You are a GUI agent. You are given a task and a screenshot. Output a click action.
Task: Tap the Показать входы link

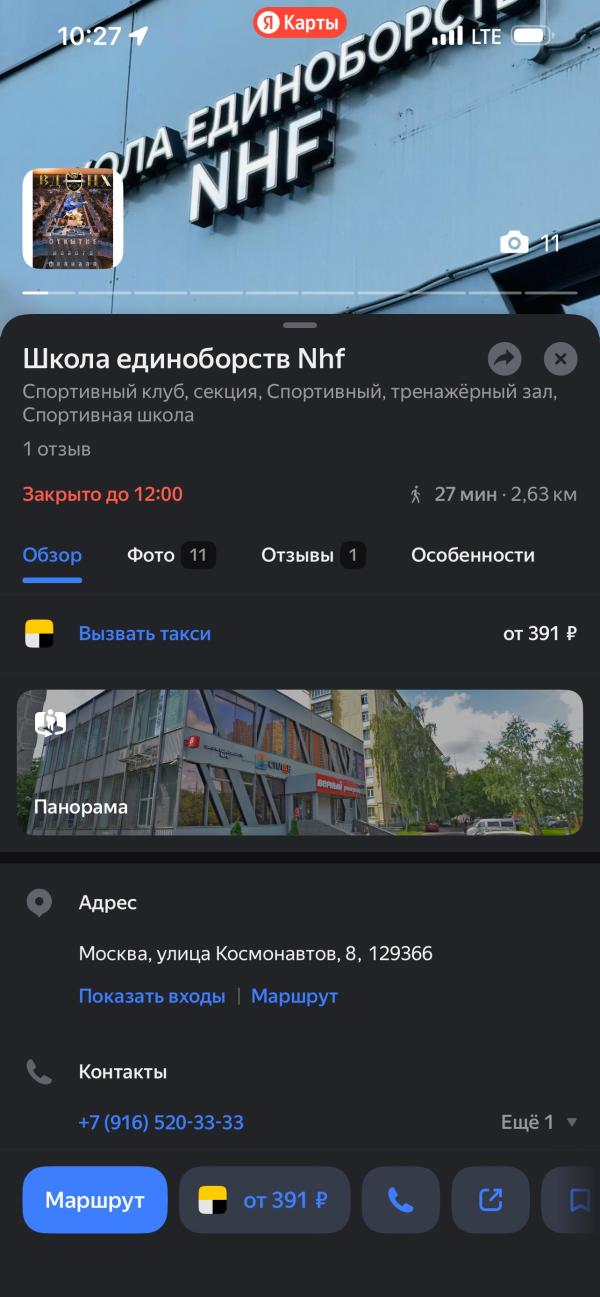tap(152, 996)
